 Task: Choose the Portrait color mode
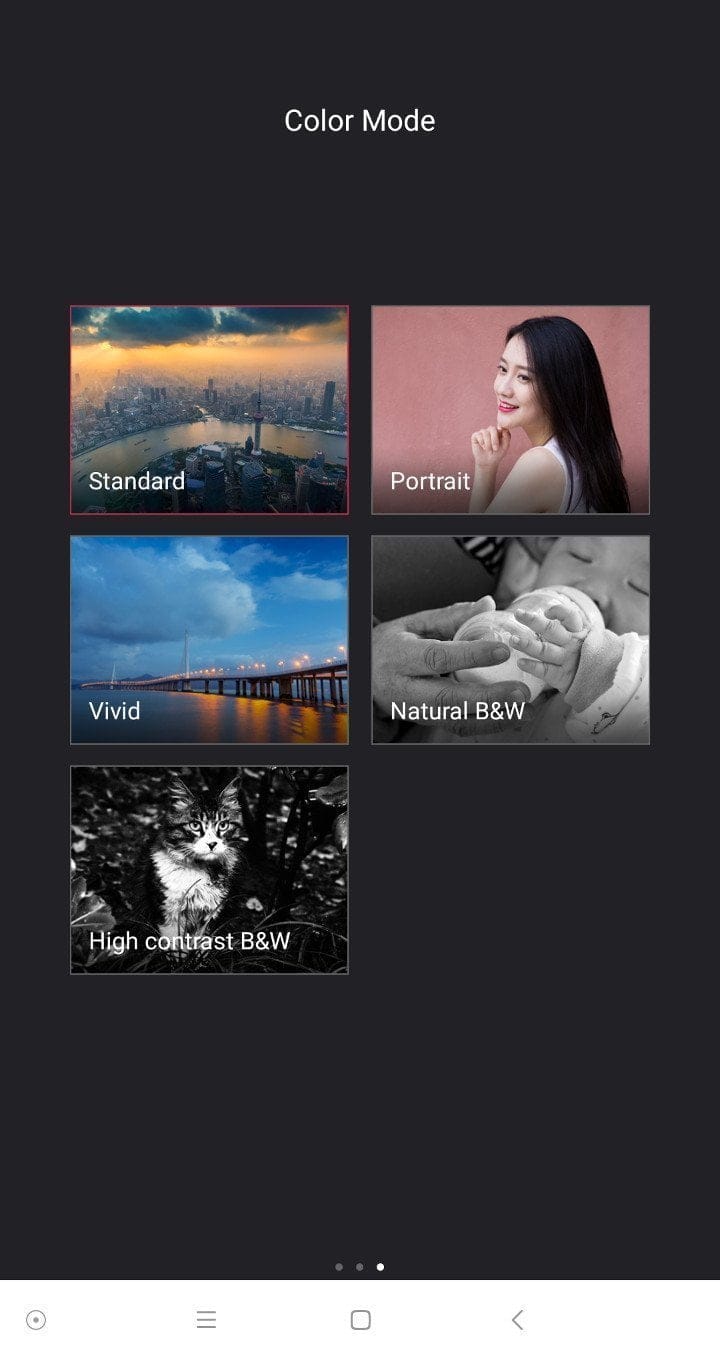(510, 410)
